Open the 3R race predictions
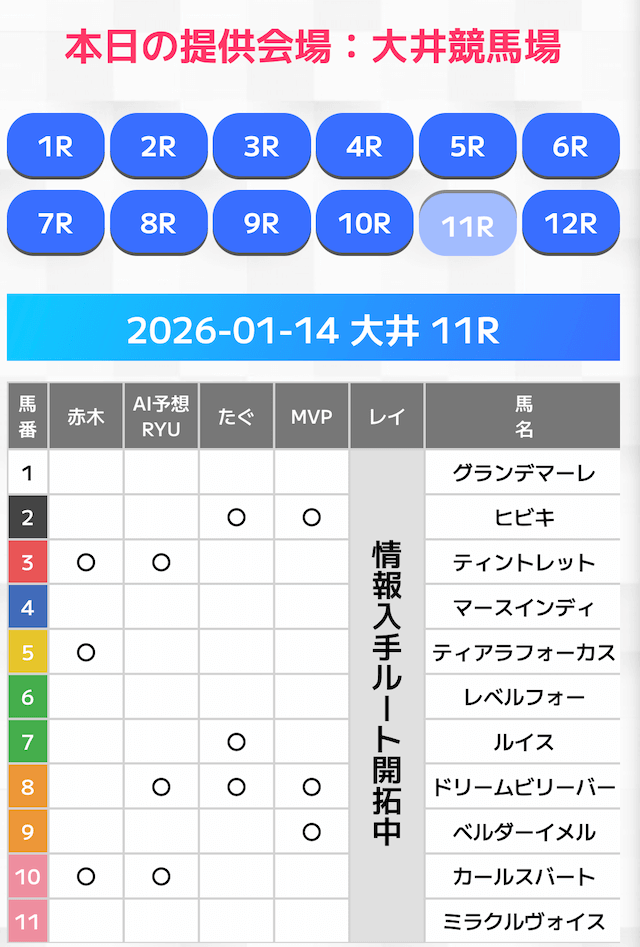 click(x=262, y=146)
